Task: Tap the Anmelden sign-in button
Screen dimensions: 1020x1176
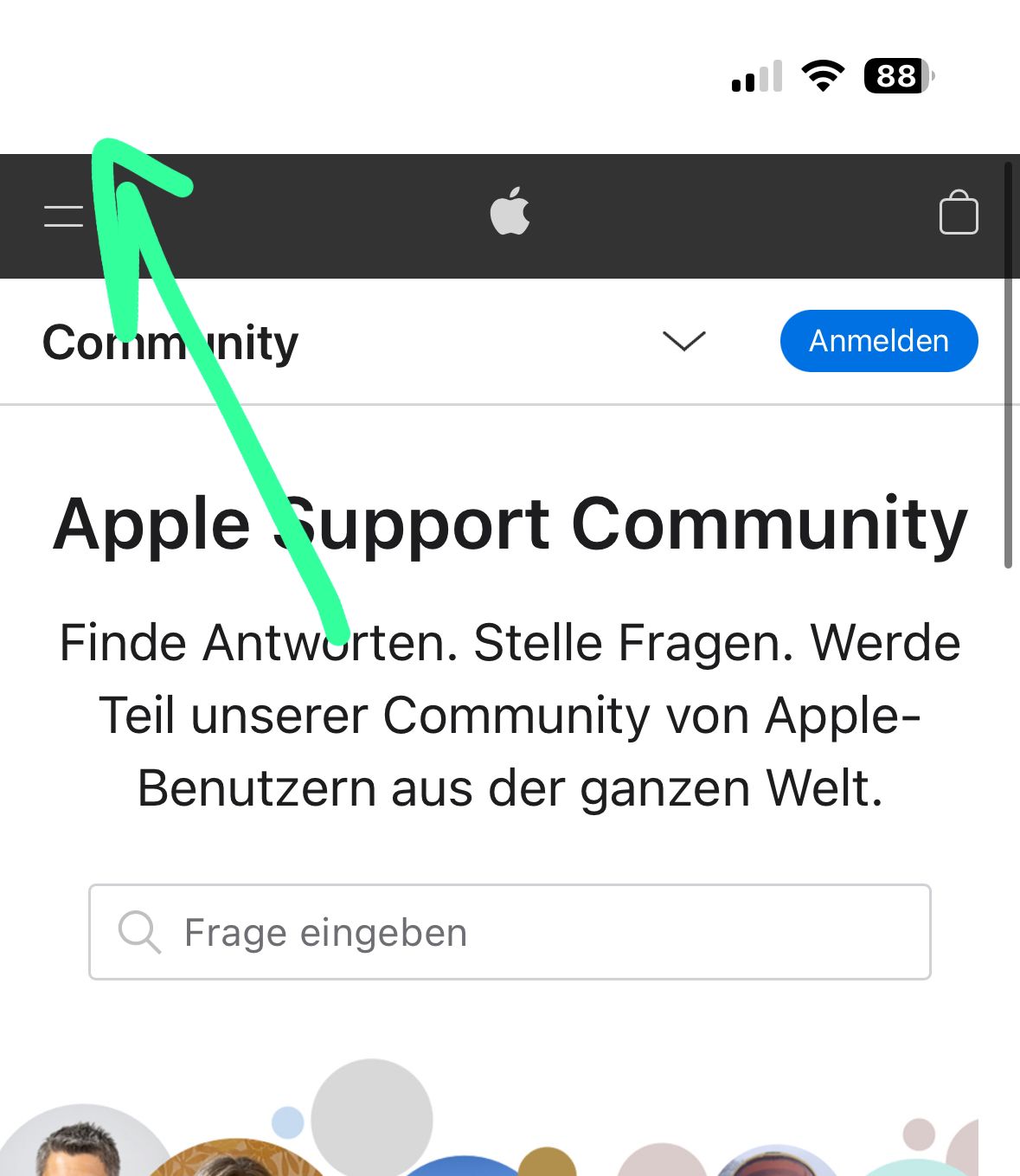Action: (x=879, y=341)
